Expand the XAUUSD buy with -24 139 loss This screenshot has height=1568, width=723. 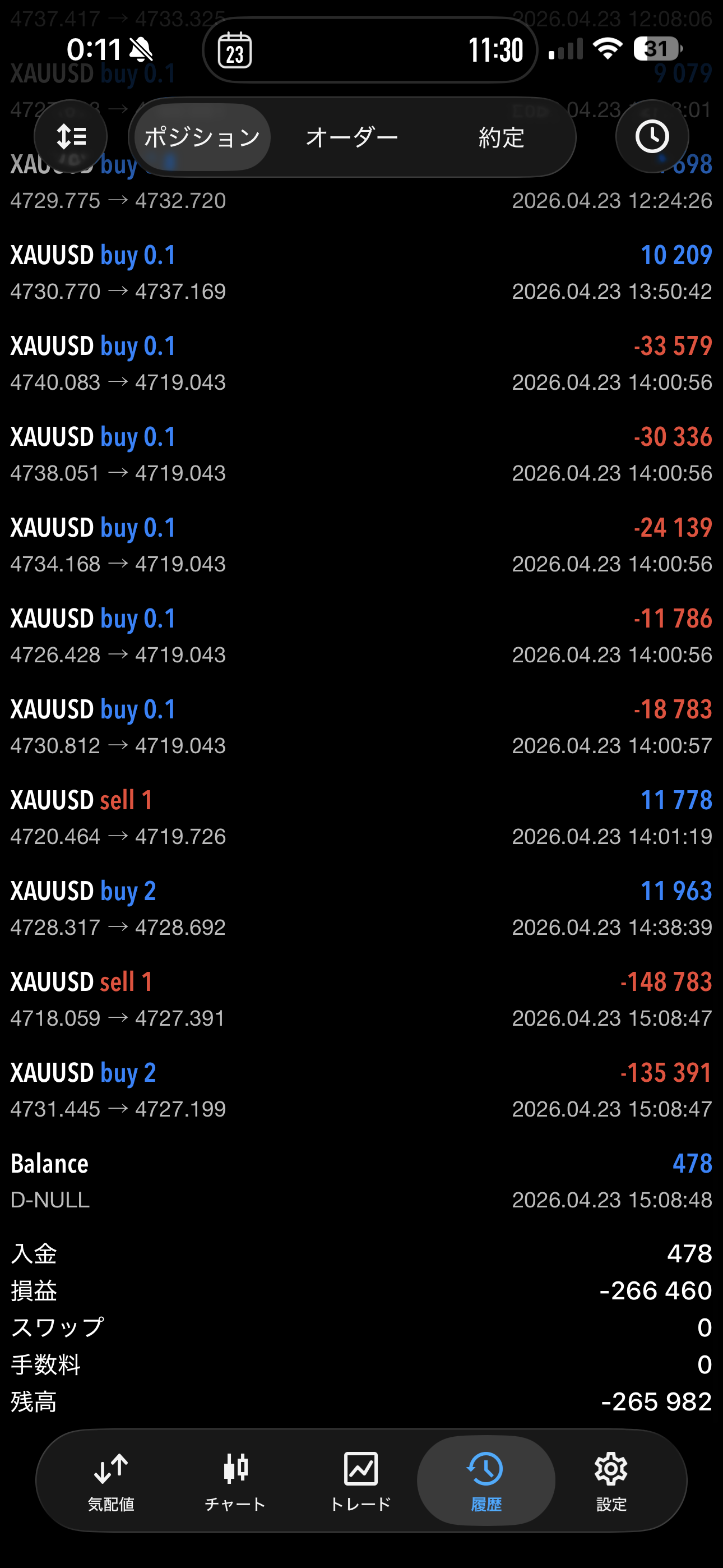click(x=361, y=546)
